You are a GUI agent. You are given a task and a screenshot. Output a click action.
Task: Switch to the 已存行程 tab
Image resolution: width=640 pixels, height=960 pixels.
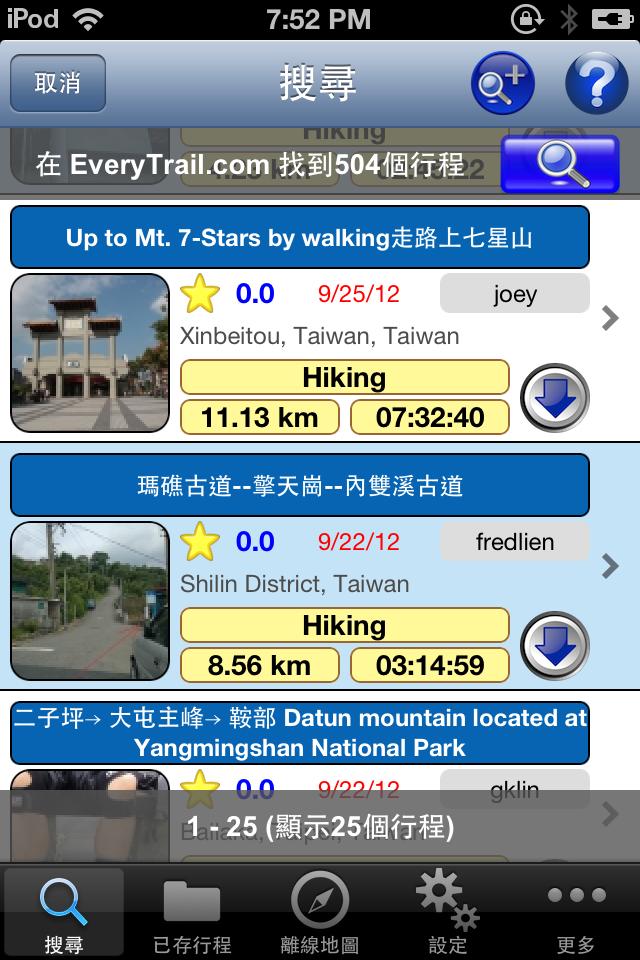[x=192, y=913]
